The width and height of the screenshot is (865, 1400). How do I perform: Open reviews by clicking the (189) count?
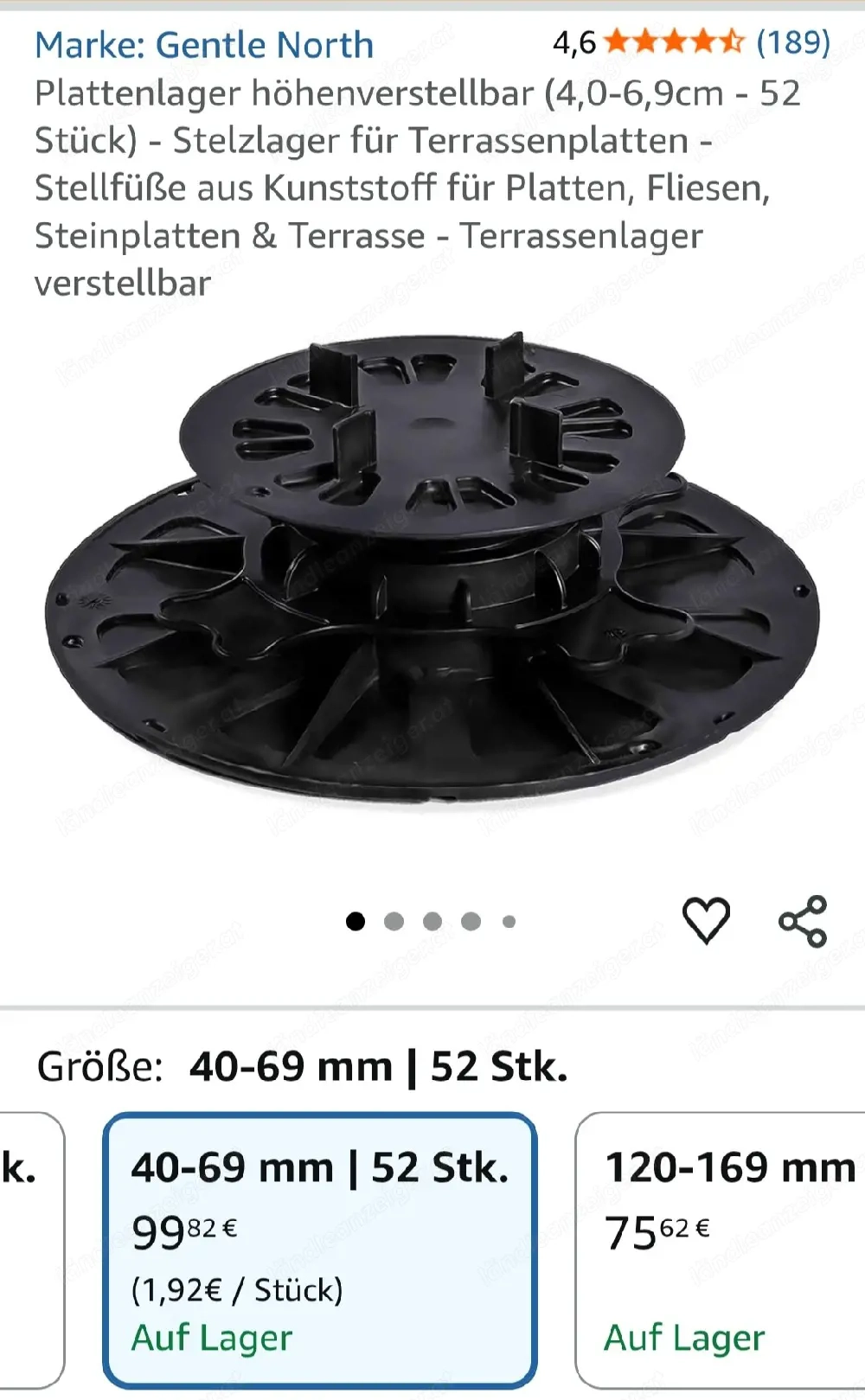pos(792,41)
